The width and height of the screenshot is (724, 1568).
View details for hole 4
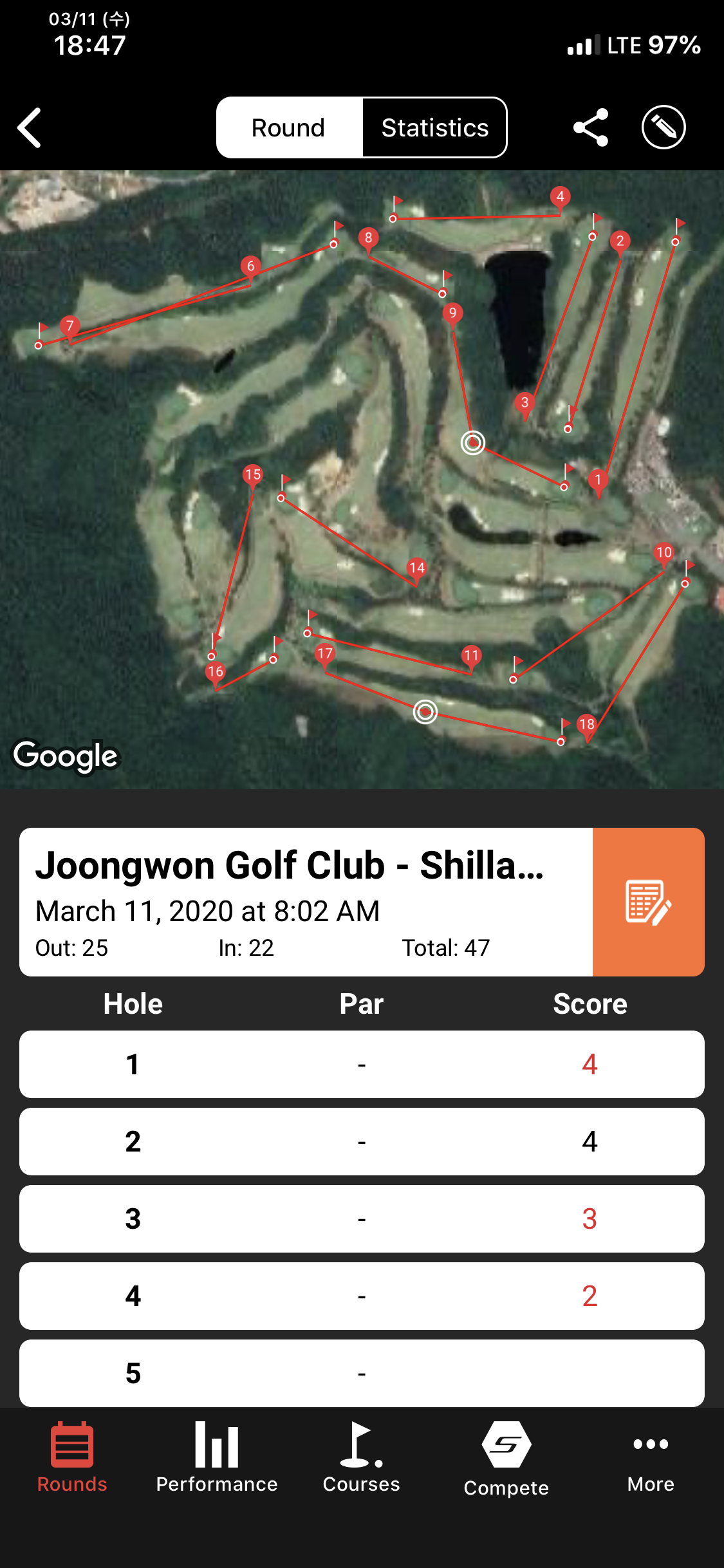pyautogui.click(x=362, y=1296)
